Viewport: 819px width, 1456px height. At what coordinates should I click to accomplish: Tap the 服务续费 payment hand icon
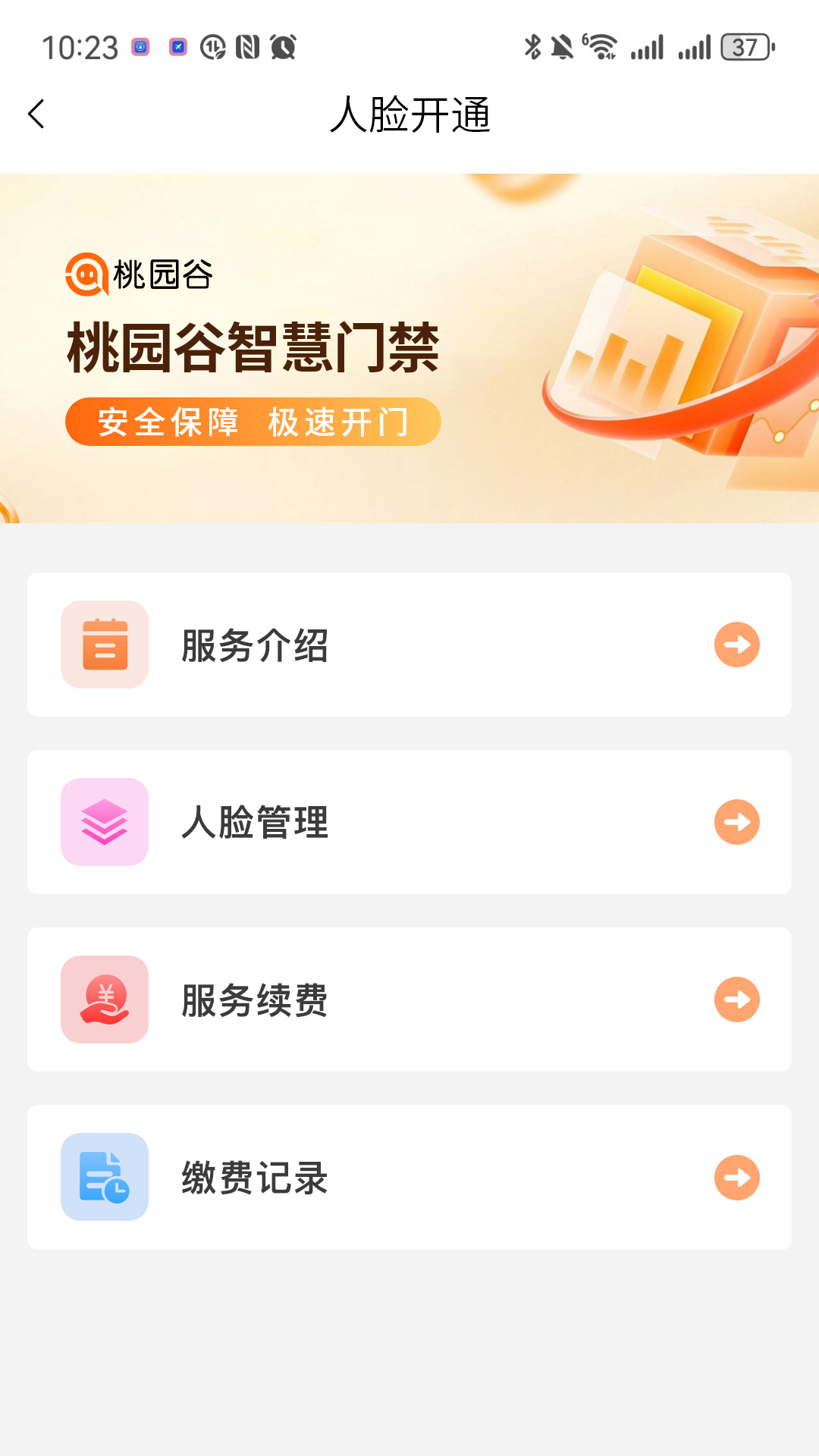[x=104, y=999]
